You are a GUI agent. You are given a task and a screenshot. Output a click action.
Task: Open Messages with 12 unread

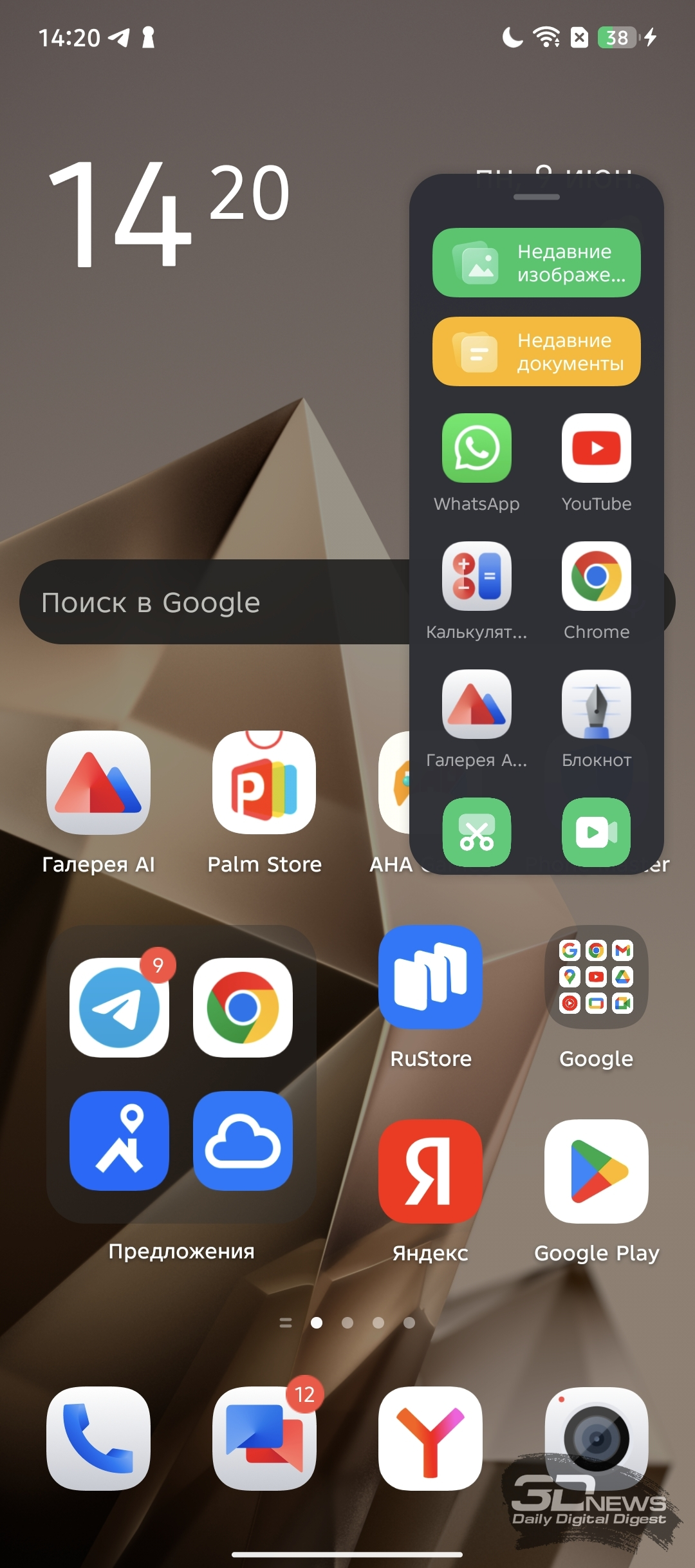pyautogui.click(x=264, y=1439)
